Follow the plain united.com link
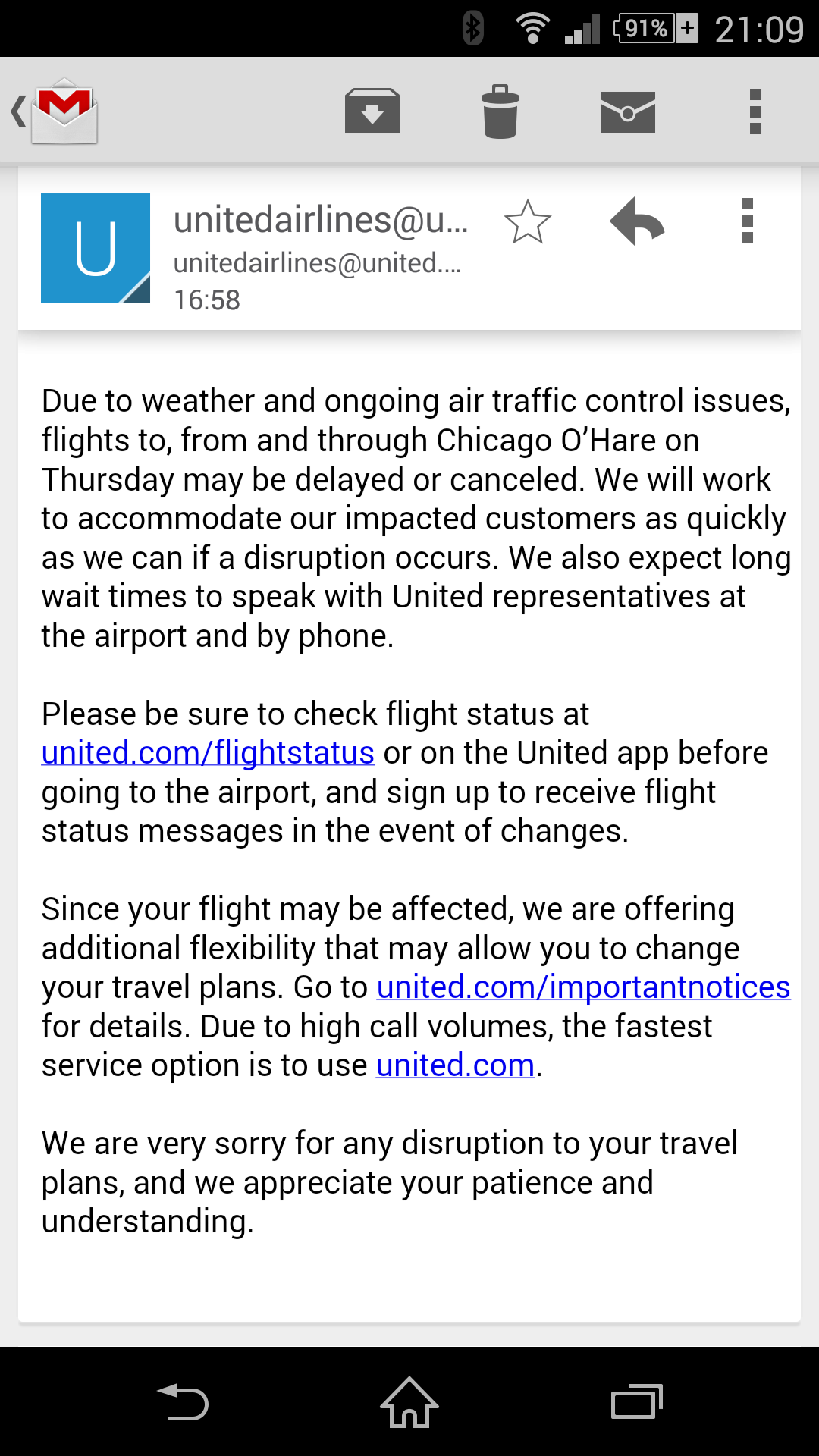Image resolution: width=819 pixels, height=1456 pixels. (x=456, y=1065)
